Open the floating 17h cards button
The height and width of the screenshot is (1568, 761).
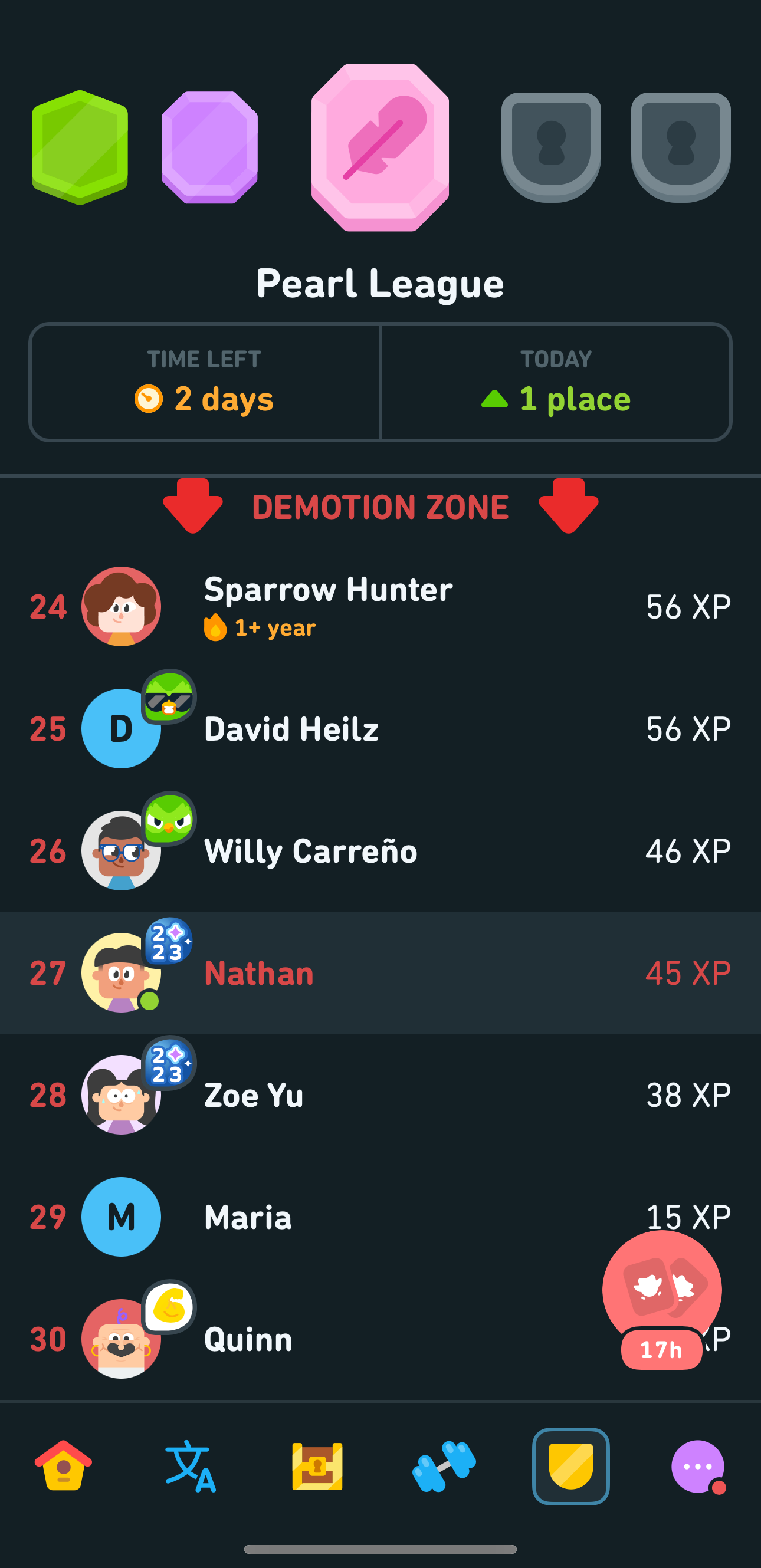point(662,1300)
